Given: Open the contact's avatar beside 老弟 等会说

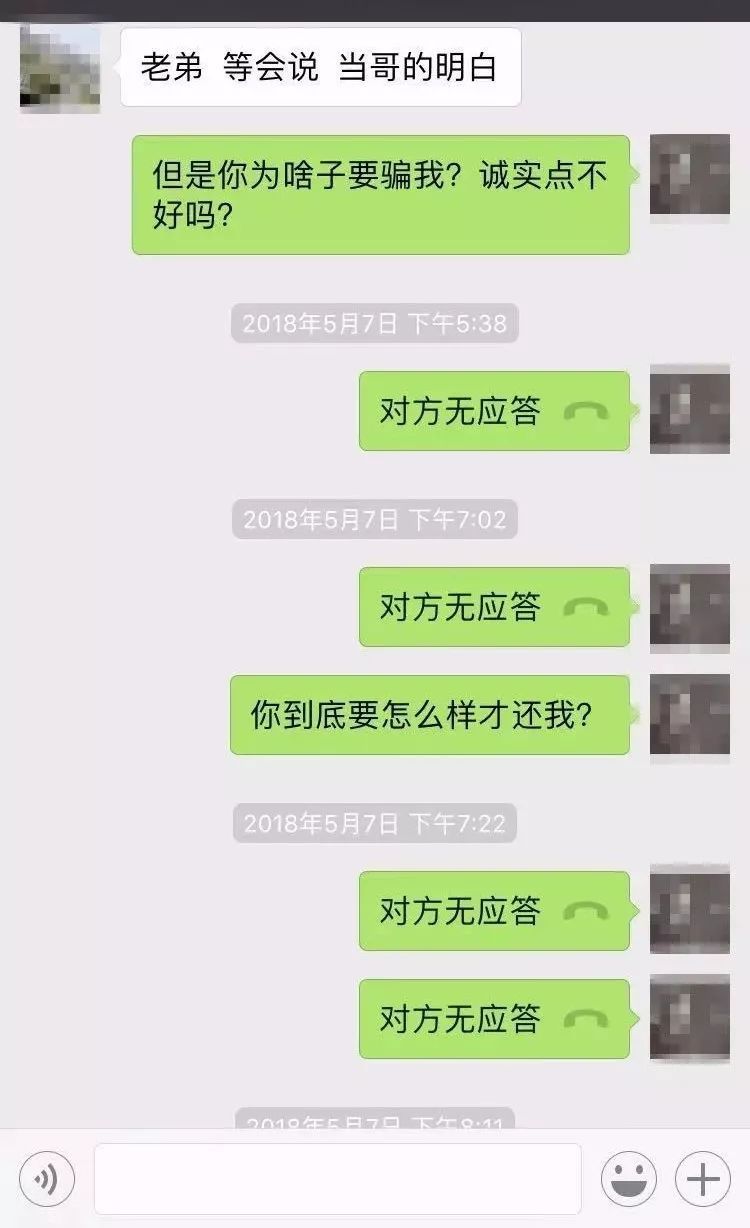Looking at the screenshot, I should [60, 68].
